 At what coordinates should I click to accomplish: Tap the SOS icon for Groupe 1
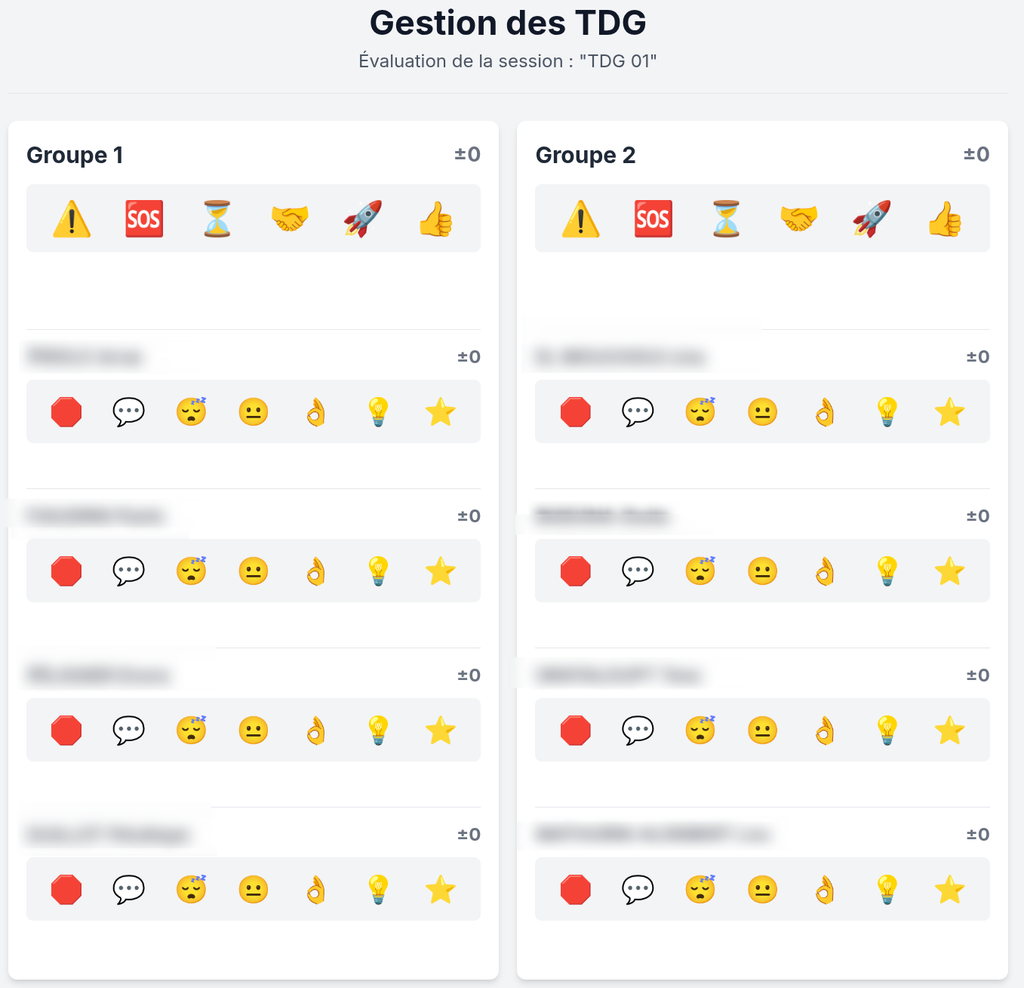click(x=144, y=219)
